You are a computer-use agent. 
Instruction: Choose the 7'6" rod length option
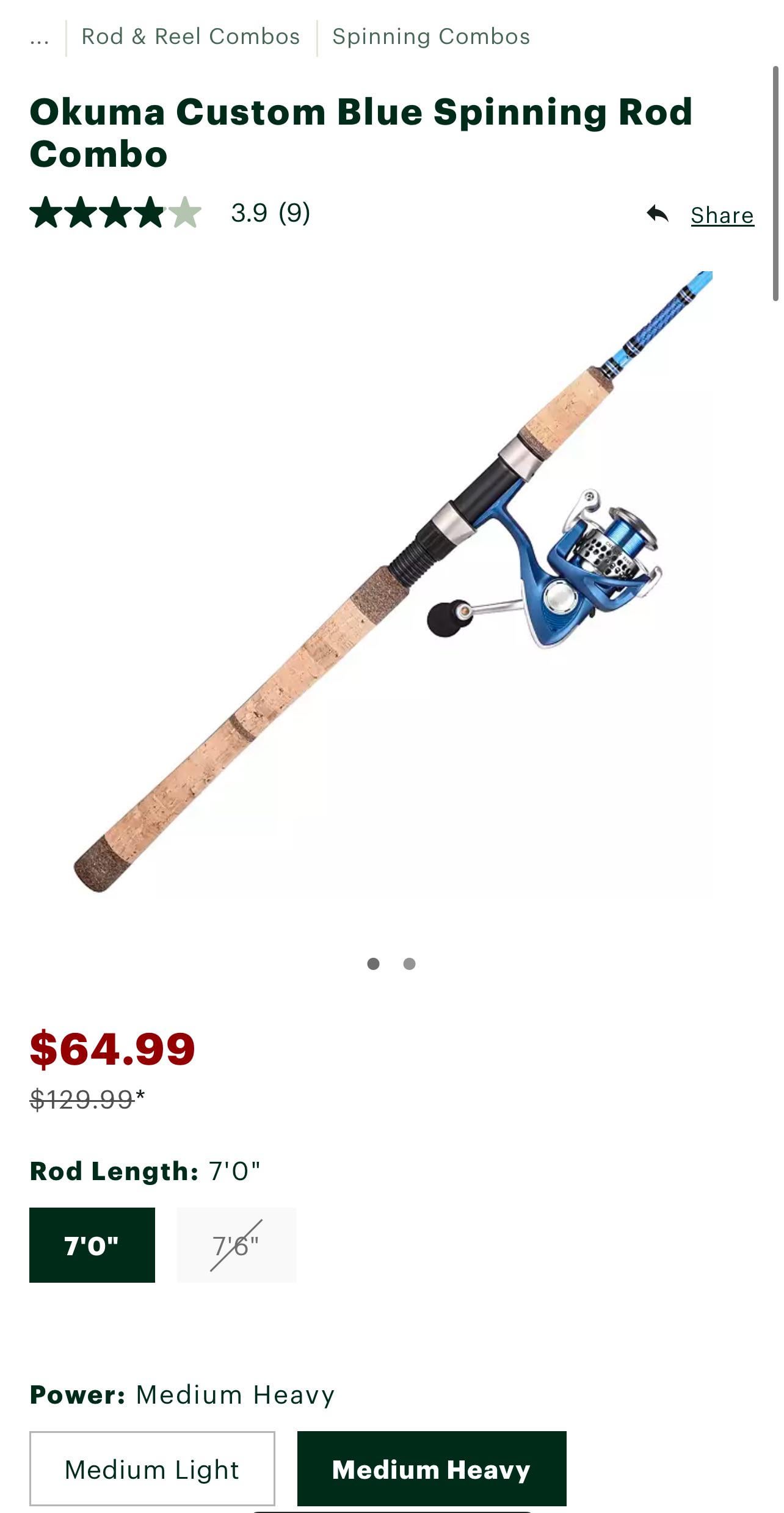pos(236,1244)
